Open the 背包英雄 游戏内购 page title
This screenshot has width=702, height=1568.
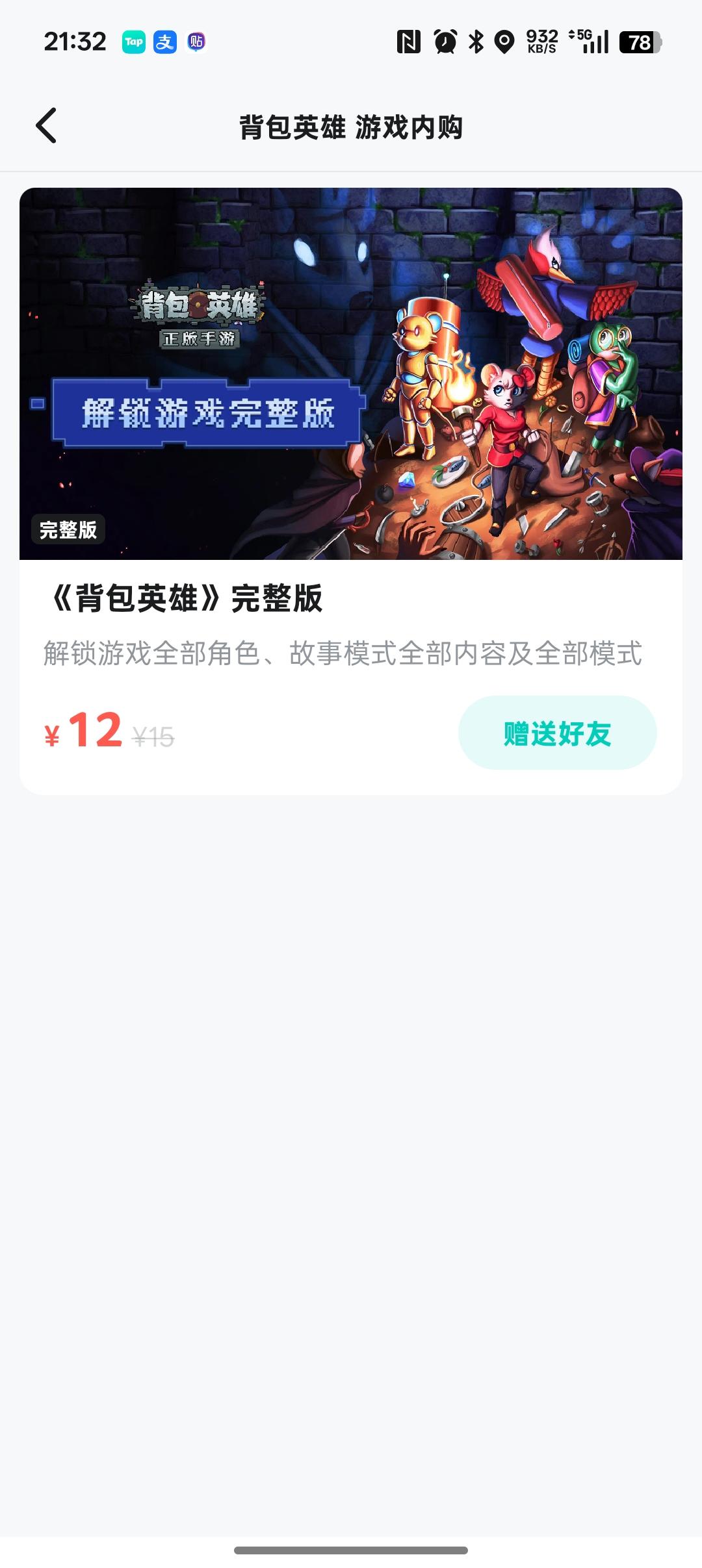click(x=351, y=127)
